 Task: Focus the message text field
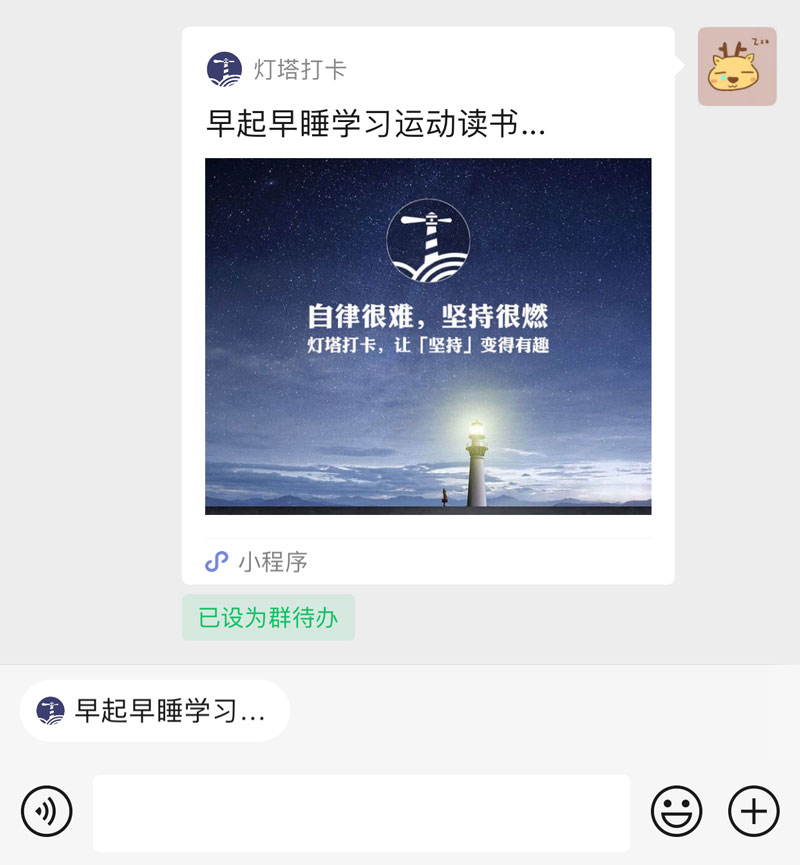(x=361, y=812)
